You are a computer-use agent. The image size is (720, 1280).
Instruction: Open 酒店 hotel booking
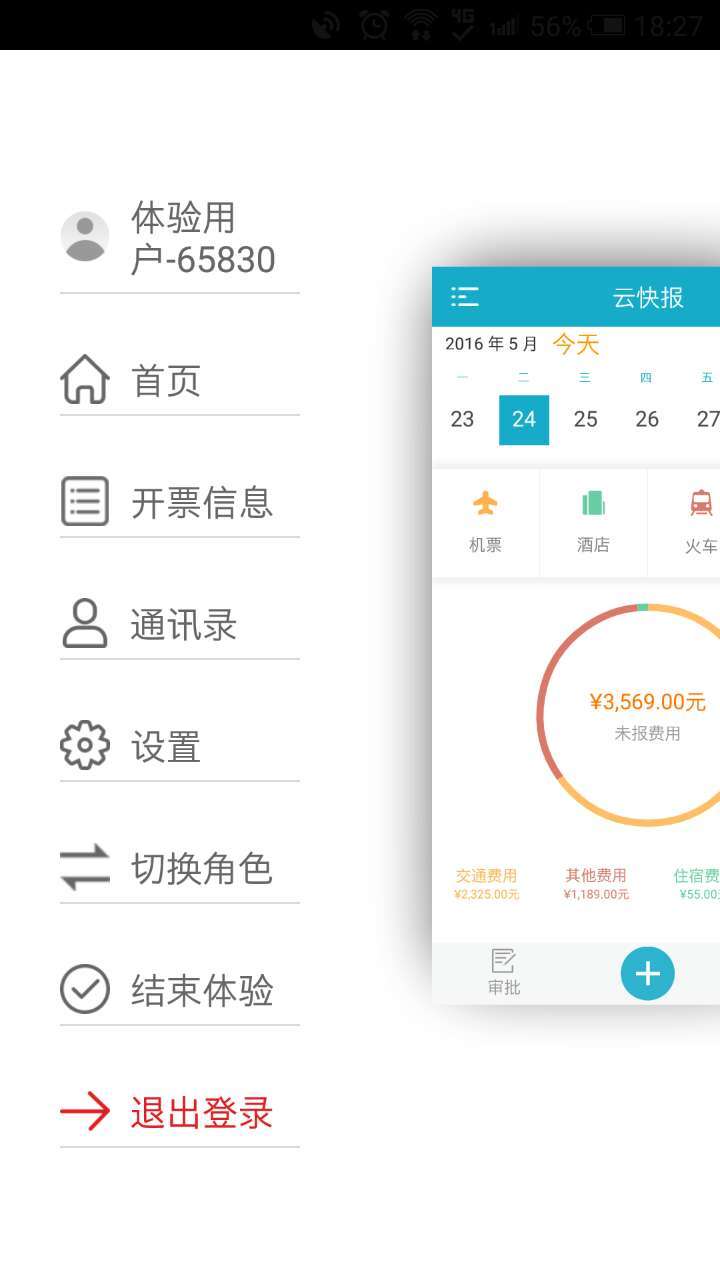[593, 522]
